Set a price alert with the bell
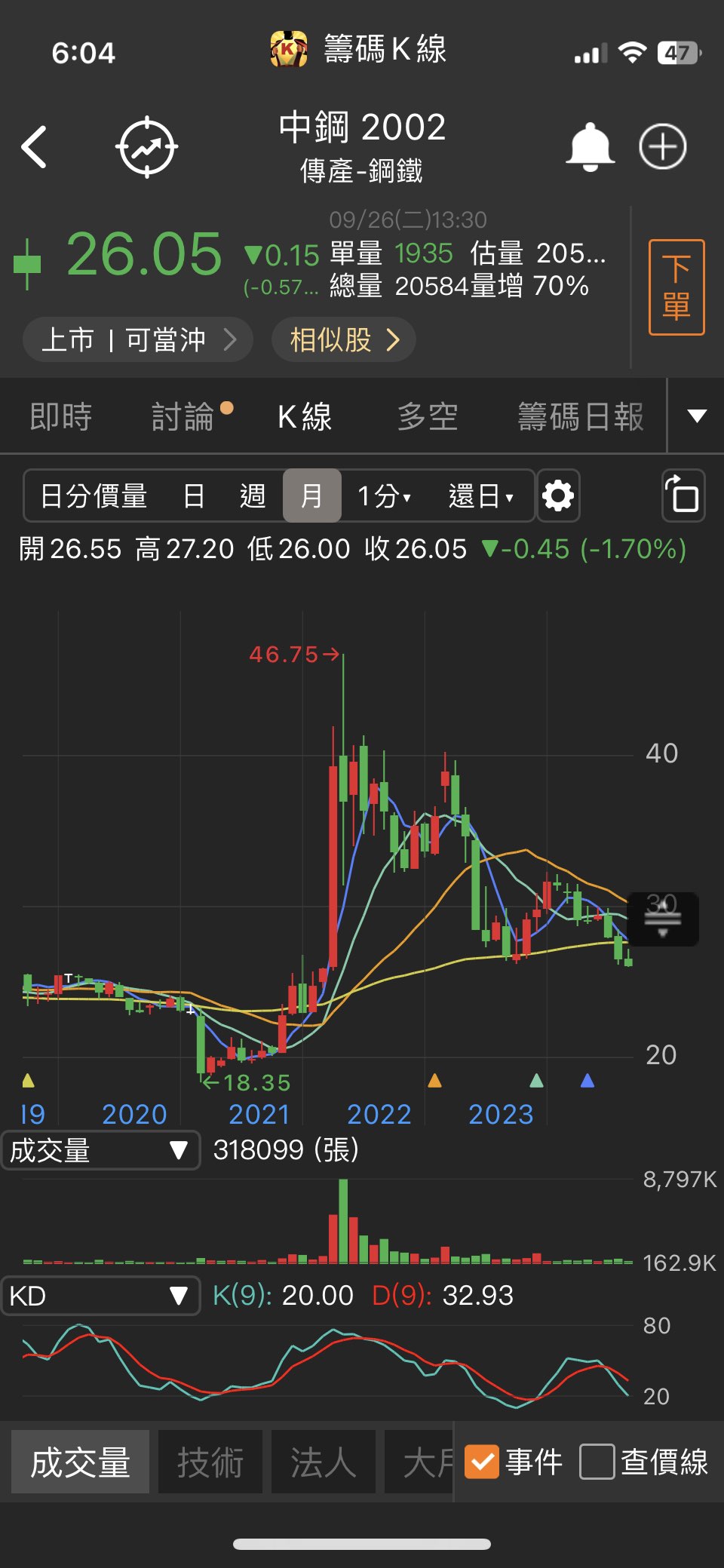The width and height of the screenshot is (724, 1568). click(590, 146)
